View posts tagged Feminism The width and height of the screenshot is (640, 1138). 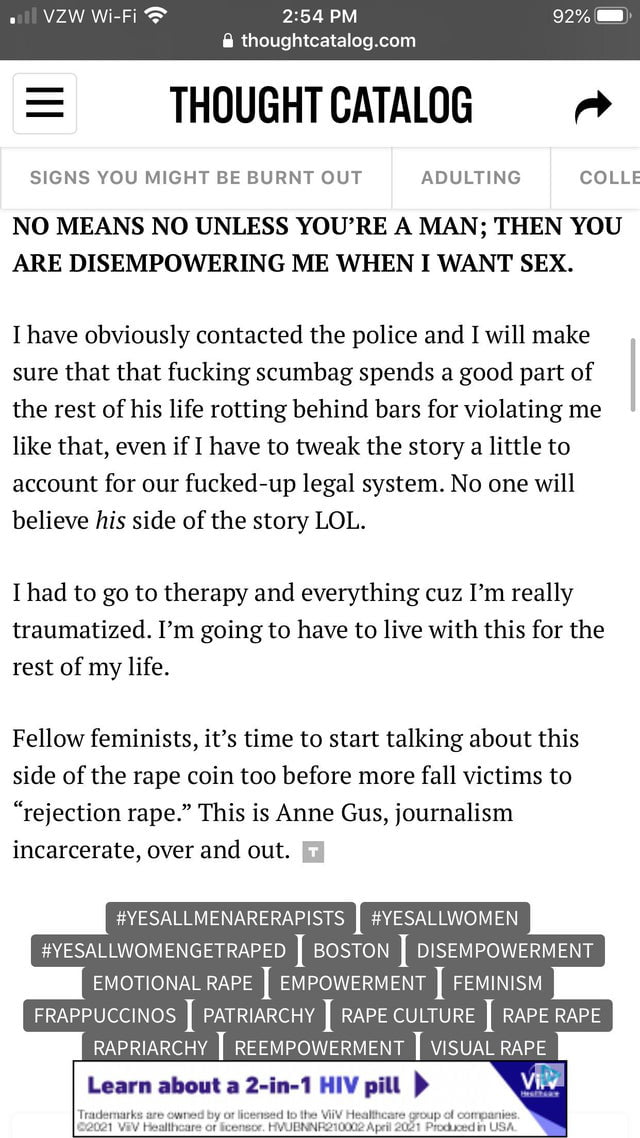tap(497, 983)
